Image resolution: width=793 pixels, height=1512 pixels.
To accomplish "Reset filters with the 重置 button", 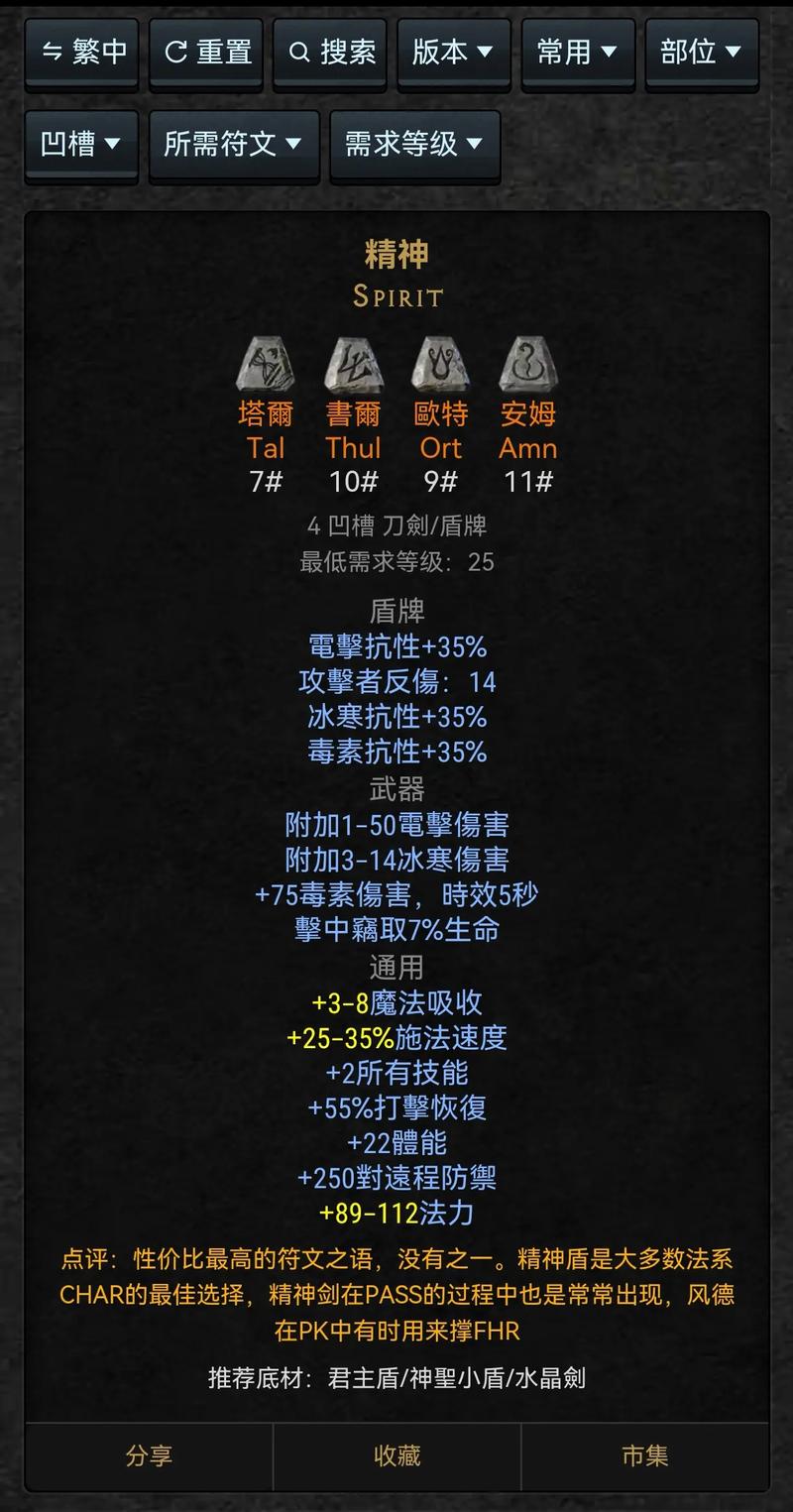I will (208, 53).
